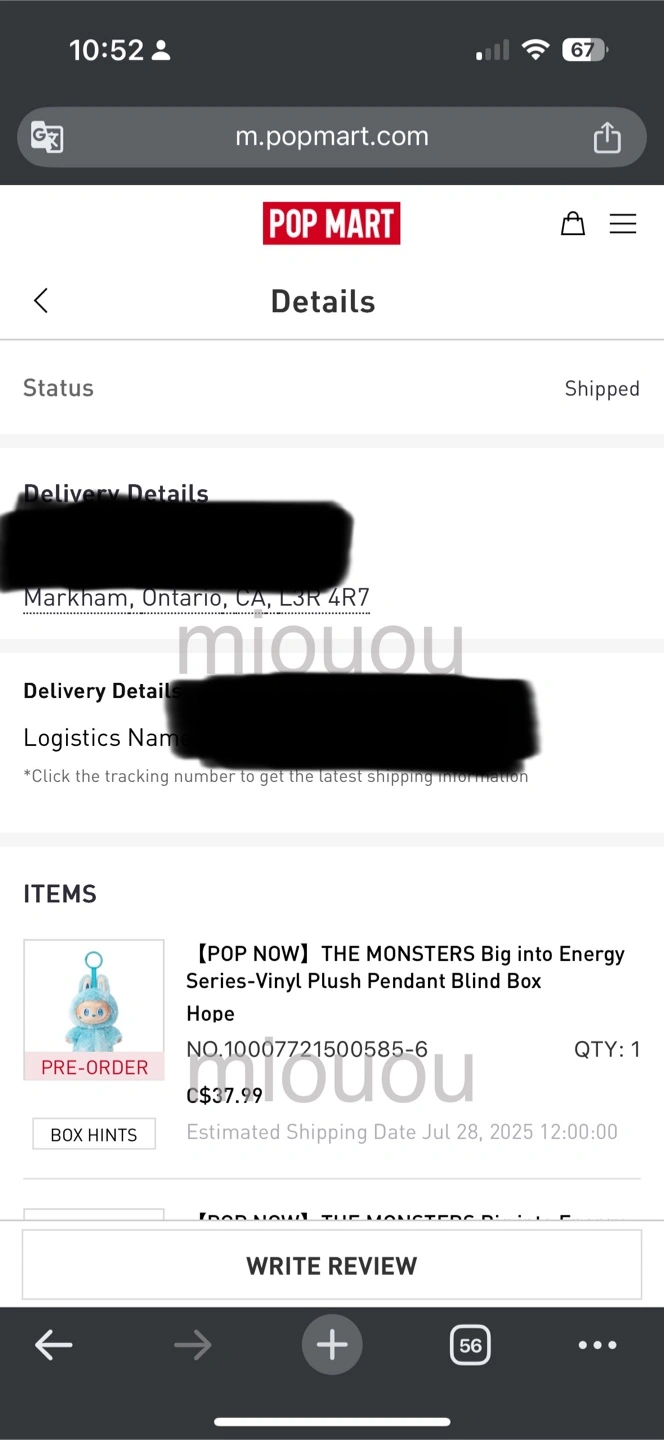Open the Hope plush pendant product image
Screen dimensions: 664x1440
[x=94, y=1010]
